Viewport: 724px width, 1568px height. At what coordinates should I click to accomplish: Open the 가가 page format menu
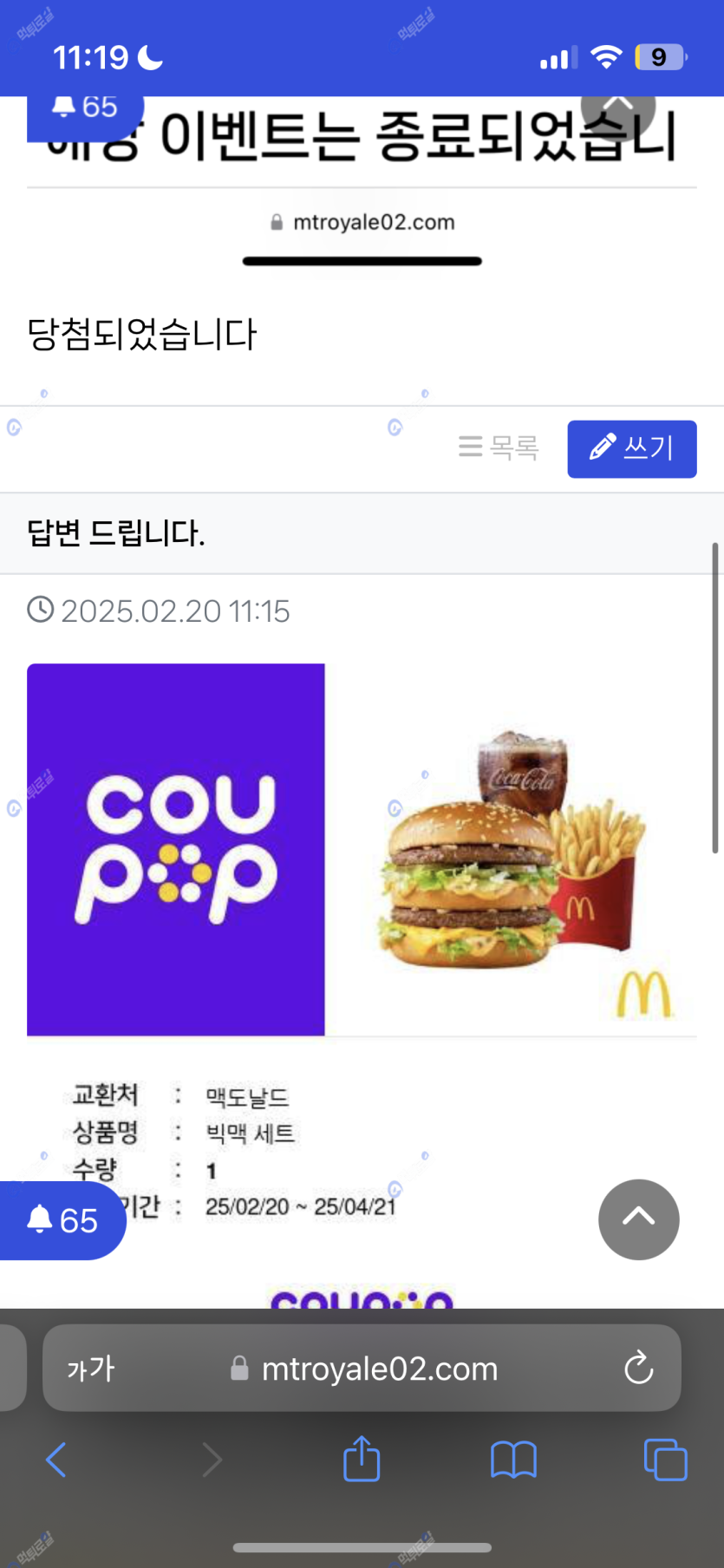[91, 1369]
